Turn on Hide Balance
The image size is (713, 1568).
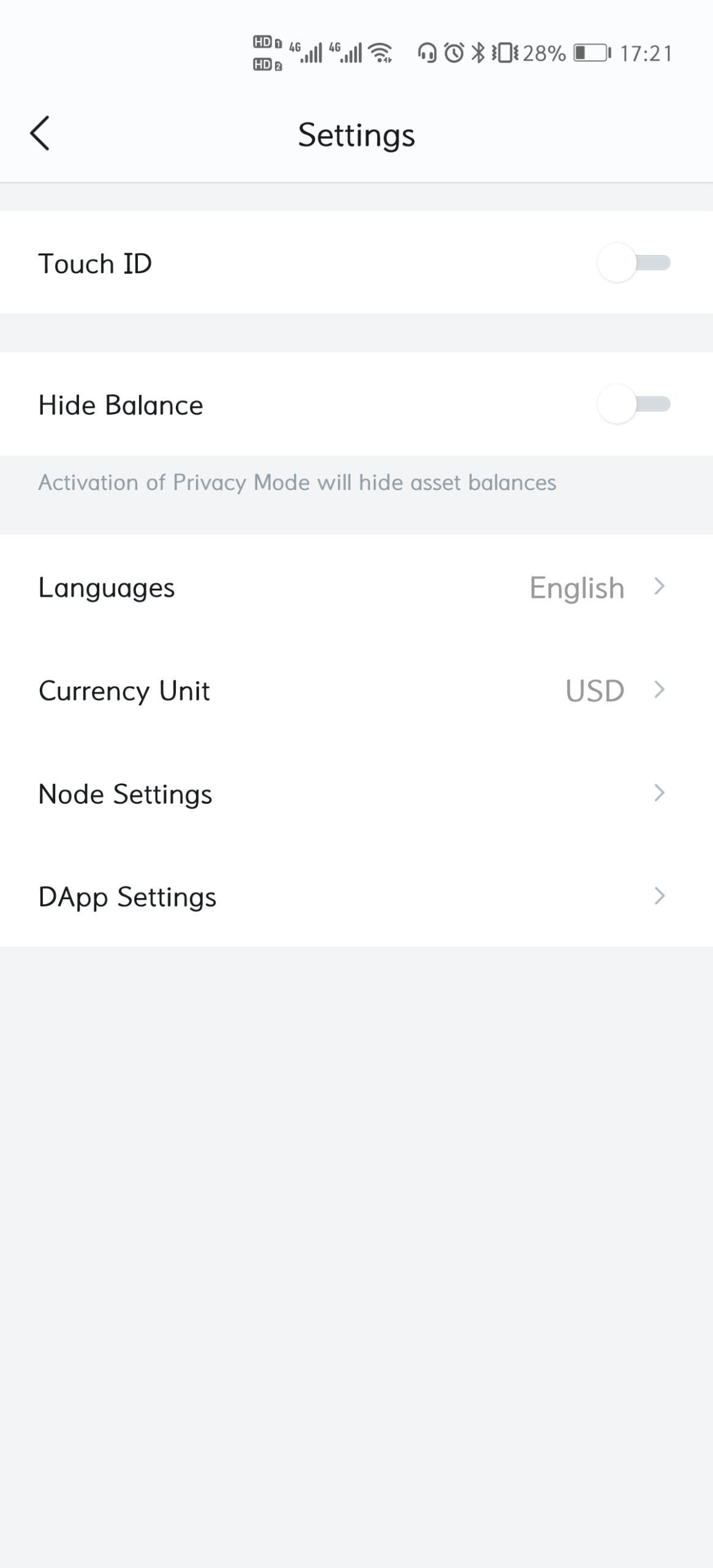[x=633, y=404]
